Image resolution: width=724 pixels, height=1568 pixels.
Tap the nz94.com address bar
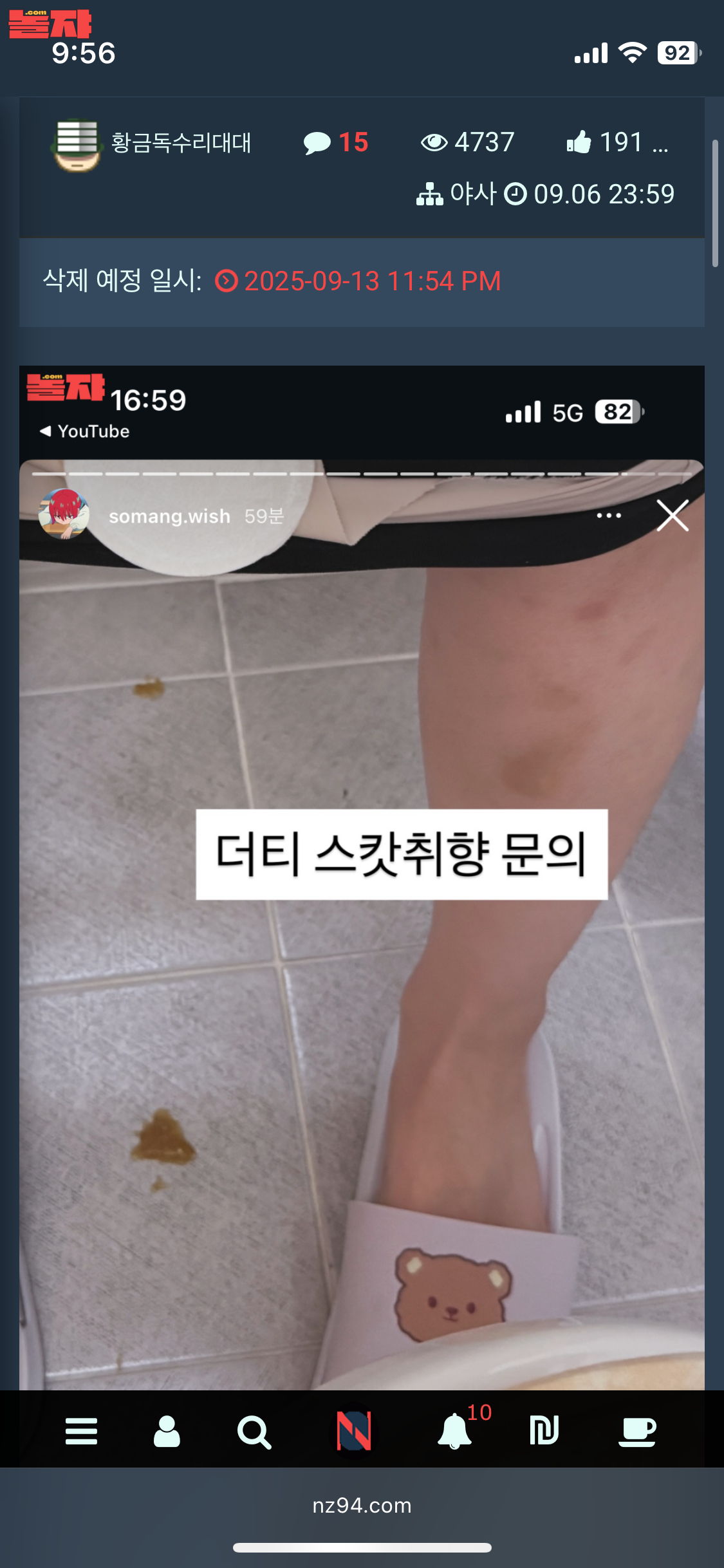pyautogui.click(x=362, y=1505)
